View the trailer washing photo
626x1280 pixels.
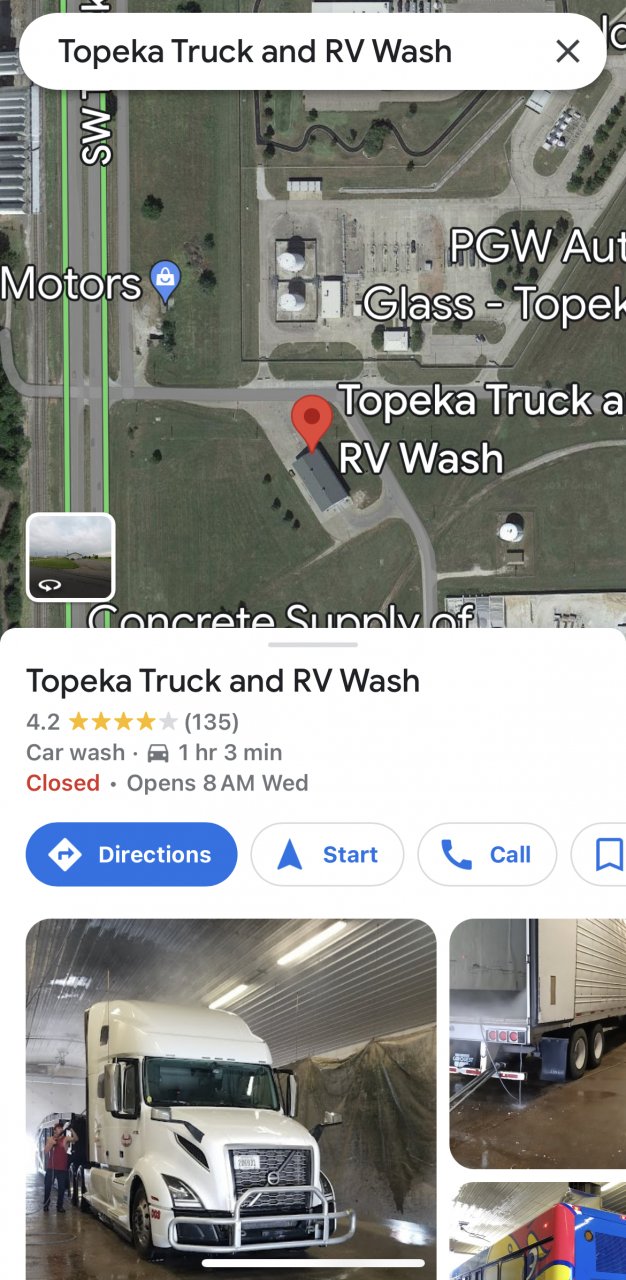point(538,1042)
